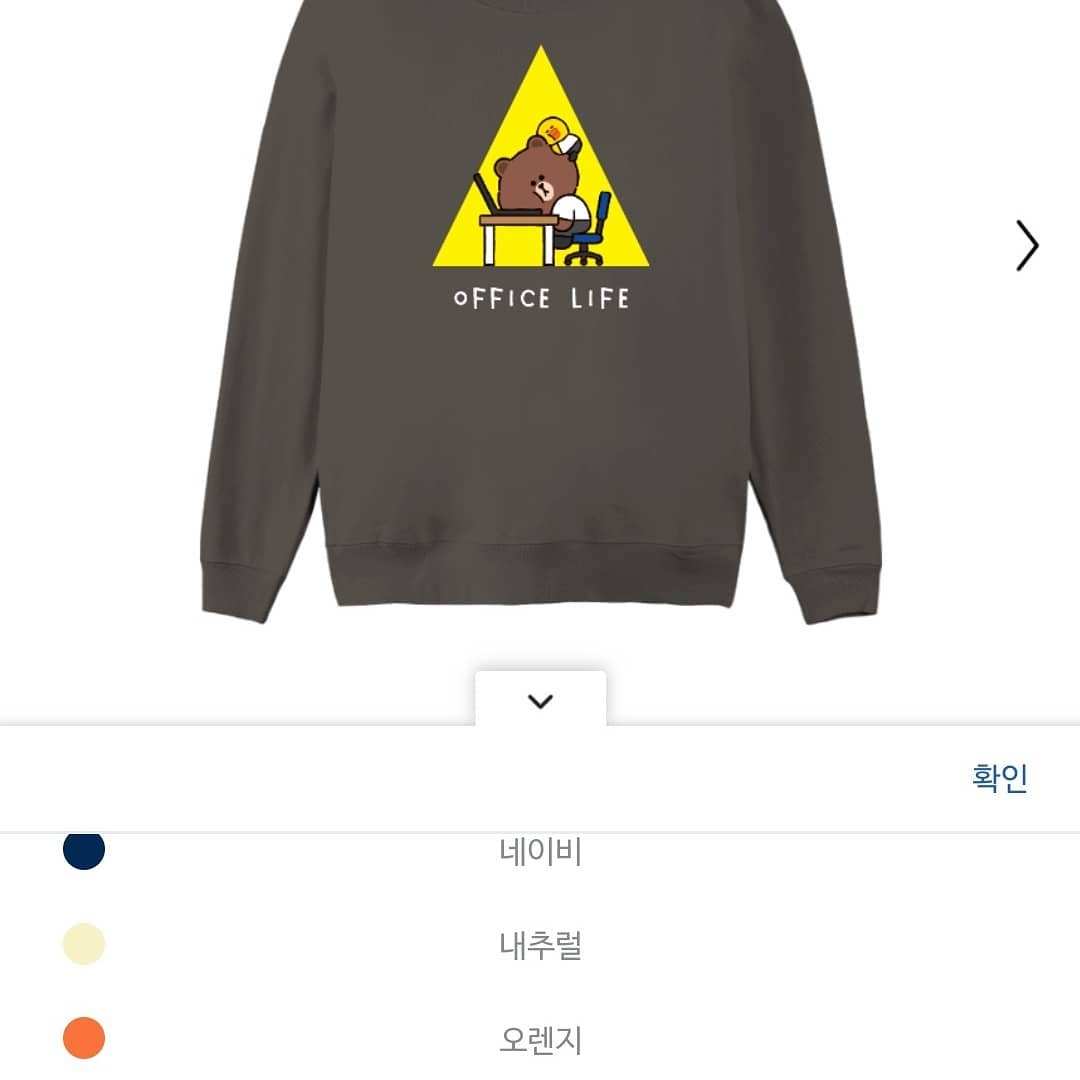Screen dimensions: 1080x1080
Task: Choose the 내추럴 color option
Action: tap(540, 944)
